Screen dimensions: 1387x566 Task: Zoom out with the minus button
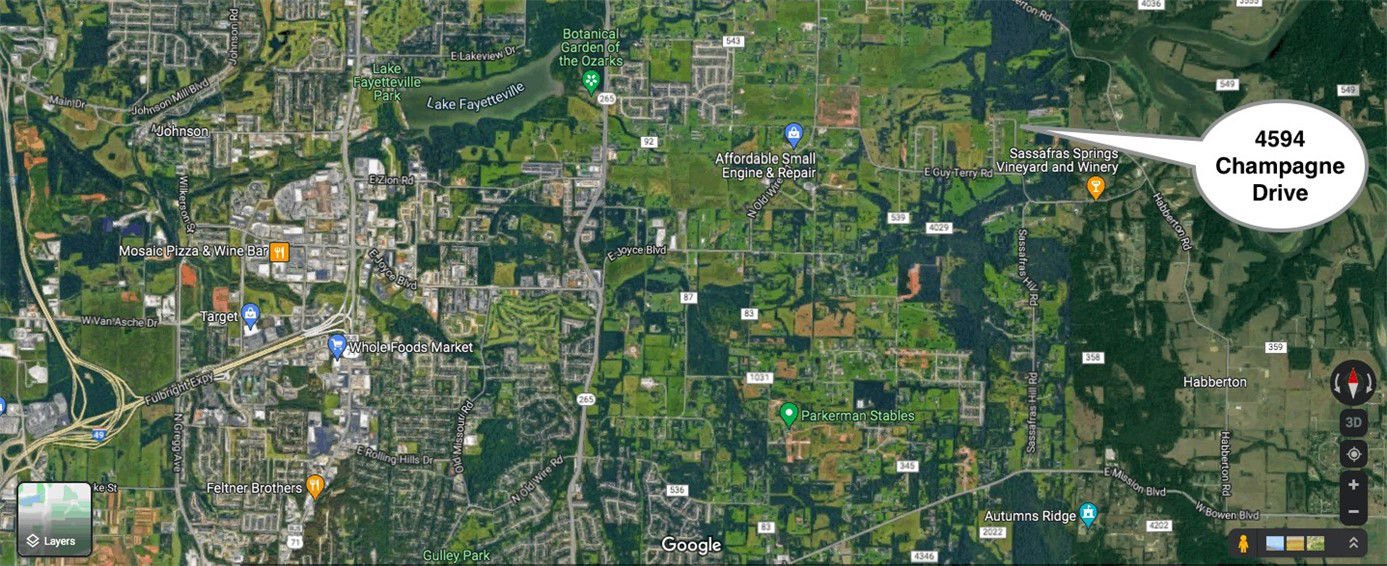point(1353,512)
